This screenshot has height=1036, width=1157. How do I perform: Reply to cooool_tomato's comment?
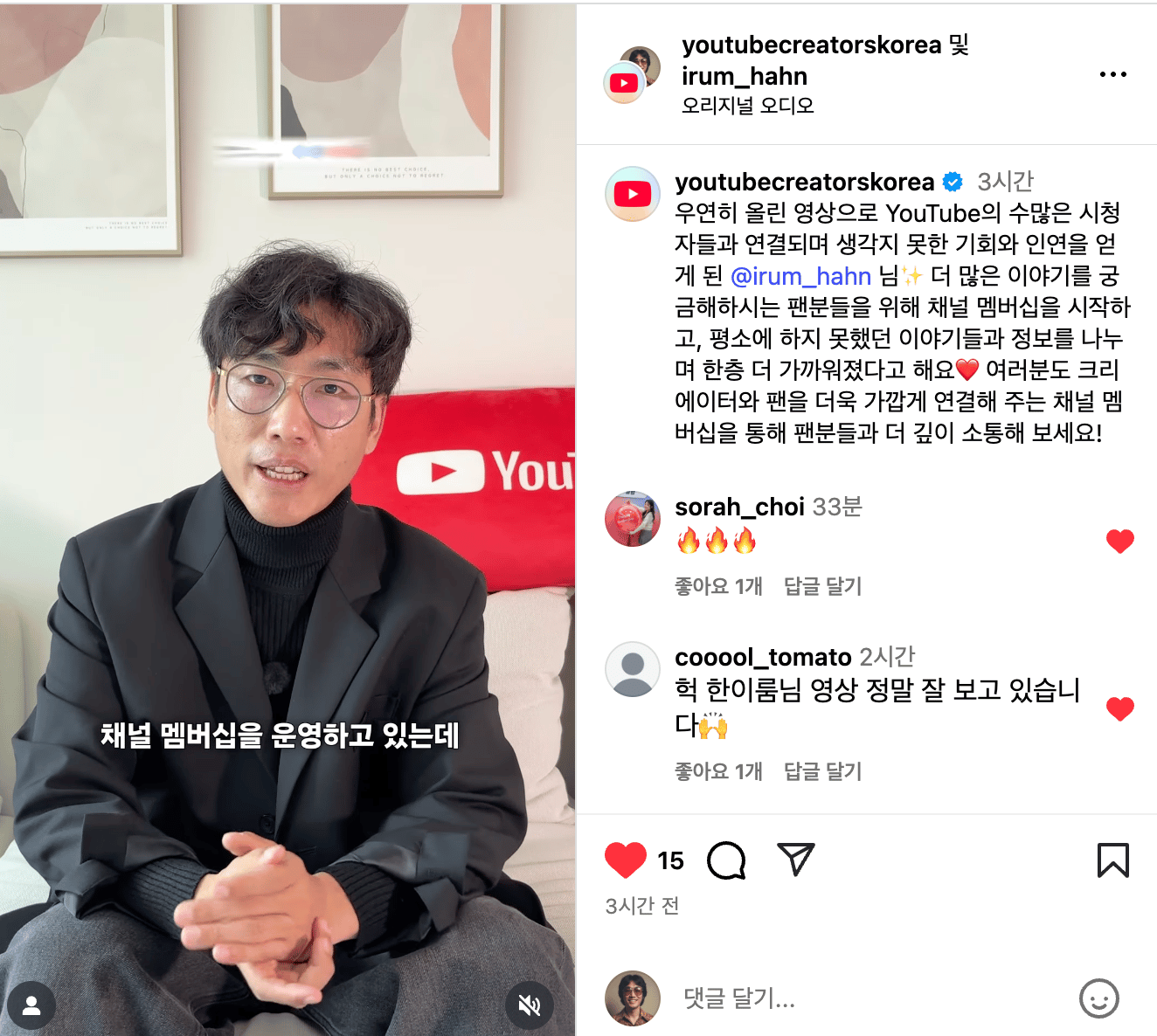(x=822, y=771)
